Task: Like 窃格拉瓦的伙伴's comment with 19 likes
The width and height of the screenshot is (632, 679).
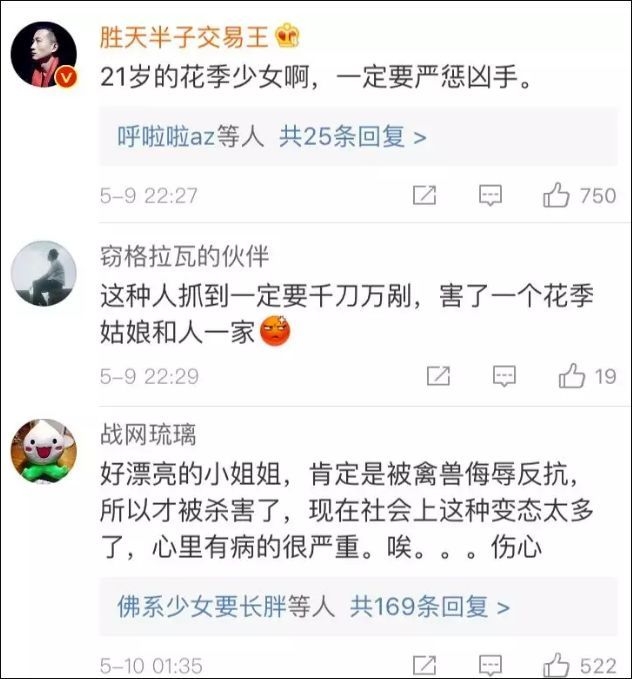Action: [x=572, y=376]
